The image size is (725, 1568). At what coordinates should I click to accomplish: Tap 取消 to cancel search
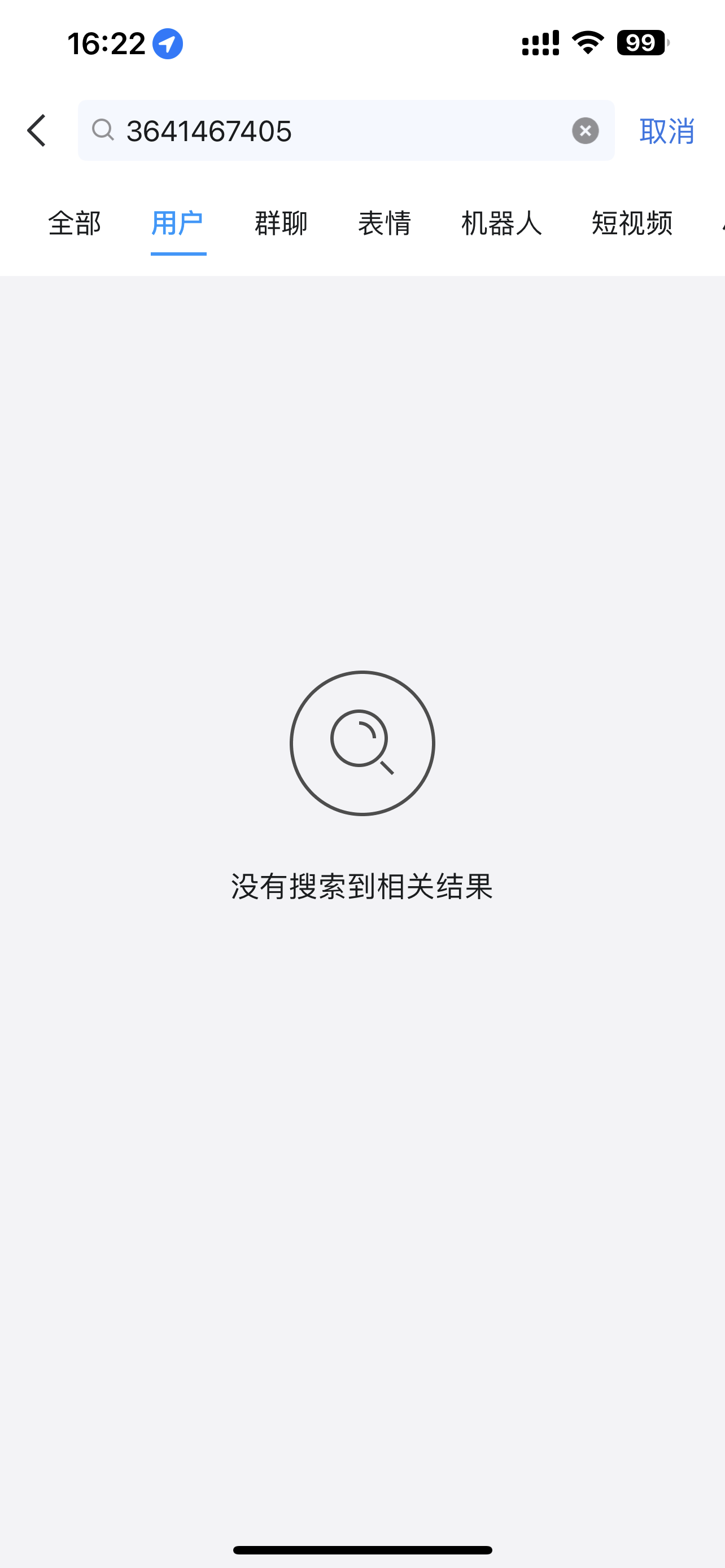(667, 131)
